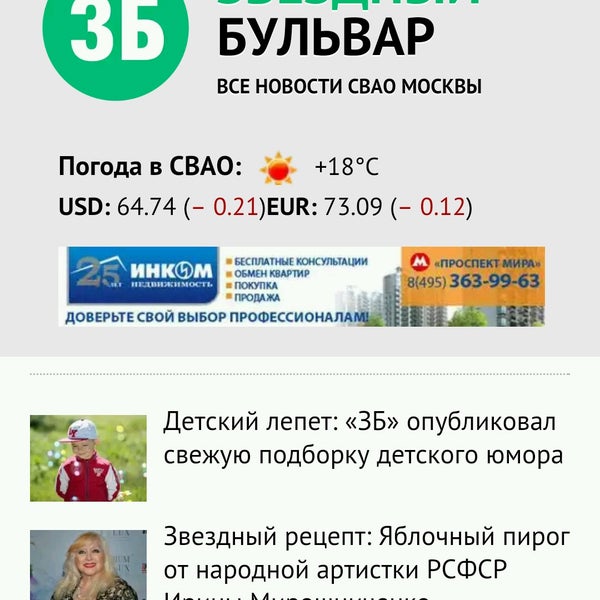The width and height of the screenshot is (600, 600).
Task: Open article Детский лепет about children's humor
Action: pyautogui.click(x=363, y=438)
